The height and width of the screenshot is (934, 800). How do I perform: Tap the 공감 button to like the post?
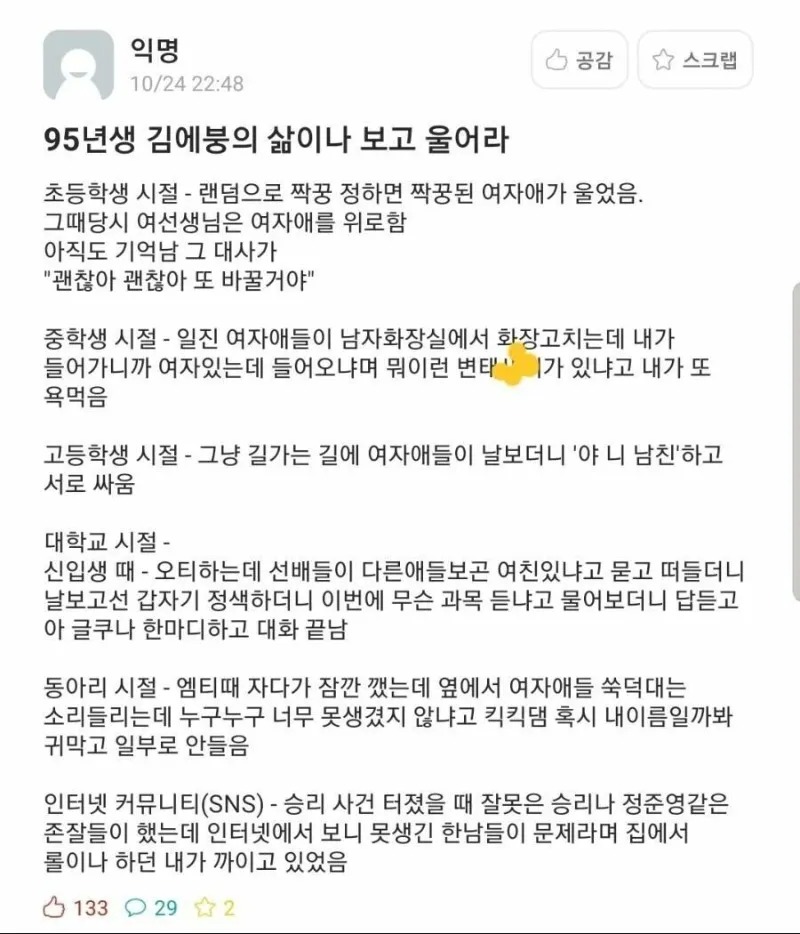pyautogui.click(x=579, y=60)
